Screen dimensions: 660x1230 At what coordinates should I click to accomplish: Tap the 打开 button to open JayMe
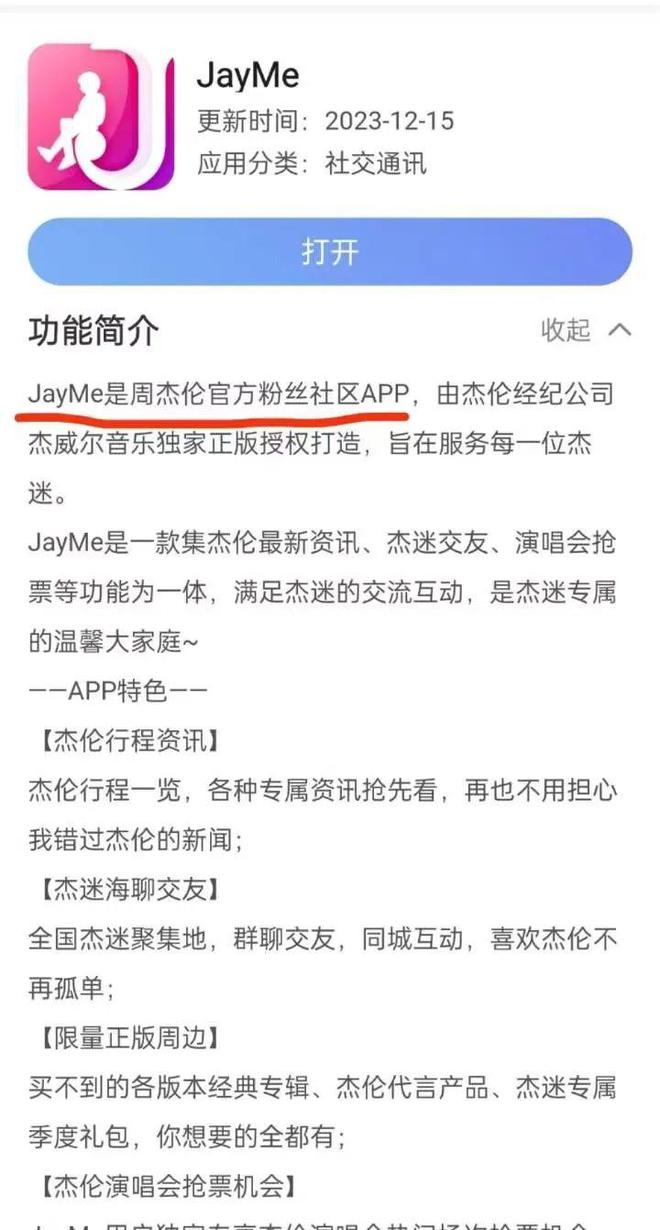(330, 252)
